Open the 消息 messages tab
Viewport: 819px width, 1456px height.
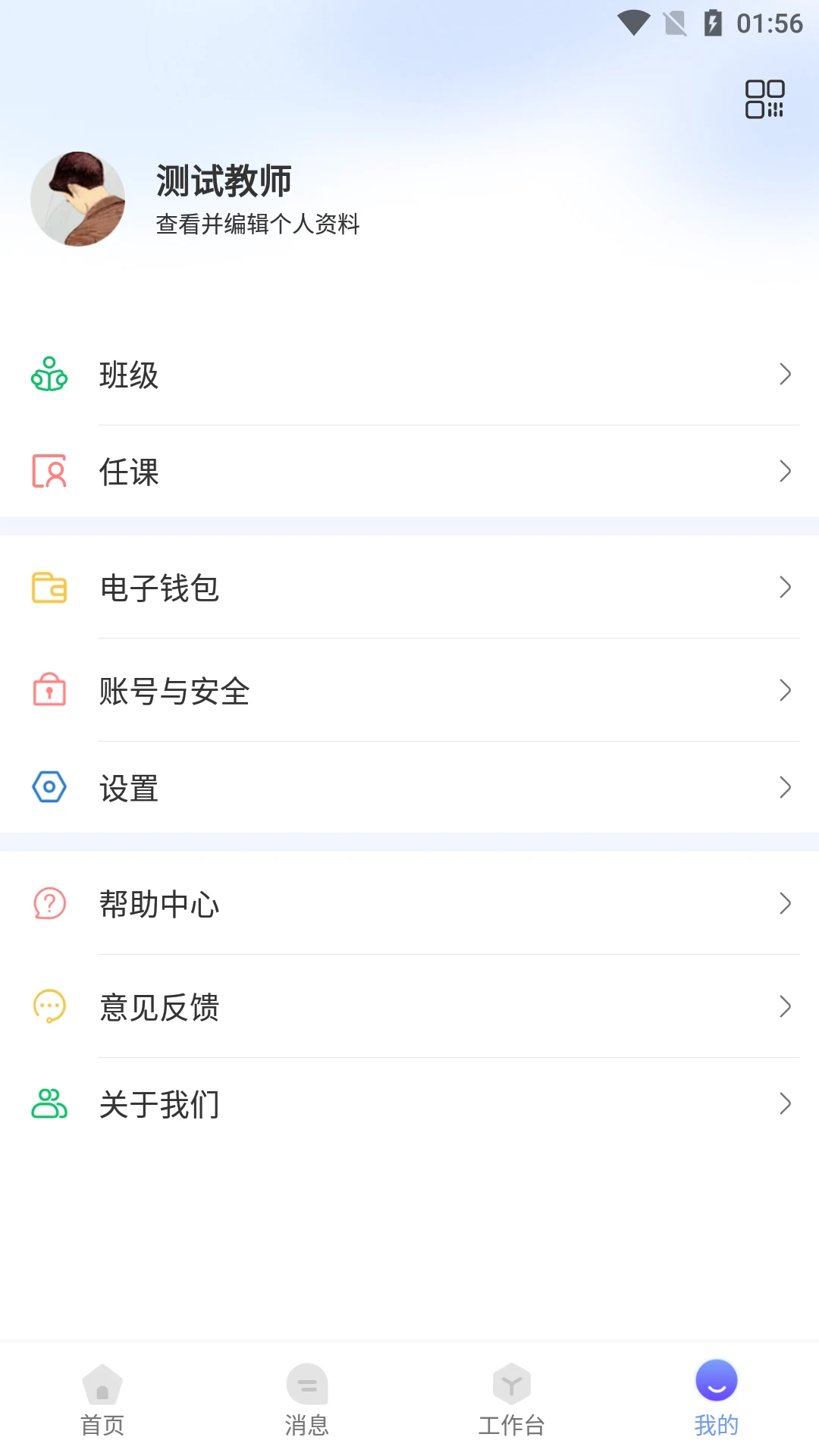pos(307,1399)
